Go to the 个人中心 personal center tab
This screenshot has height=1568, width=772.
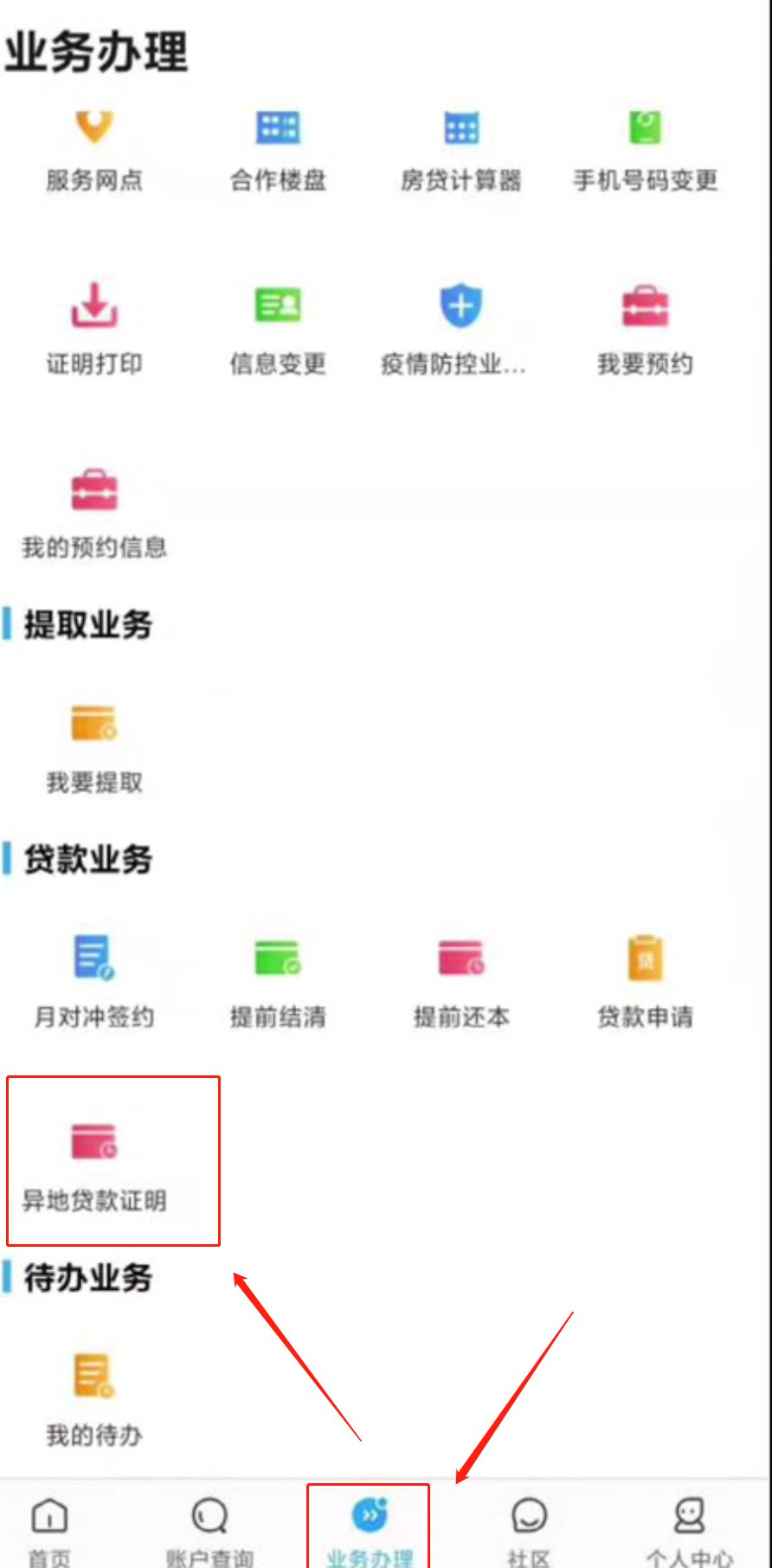pyautogui.click(x=689, y=1531)
